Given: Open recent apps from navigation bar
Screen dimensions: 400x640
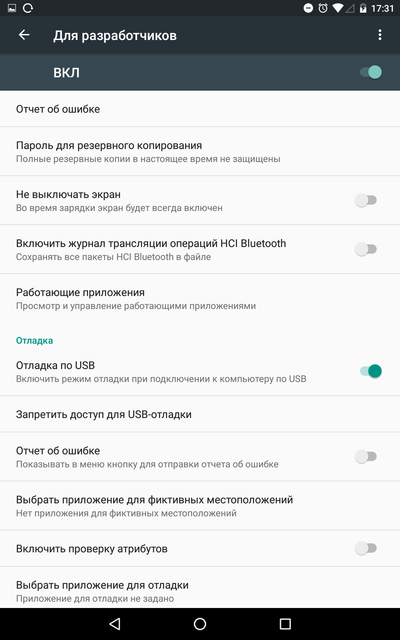Looking at the screenshot, I should click(285, 623).
